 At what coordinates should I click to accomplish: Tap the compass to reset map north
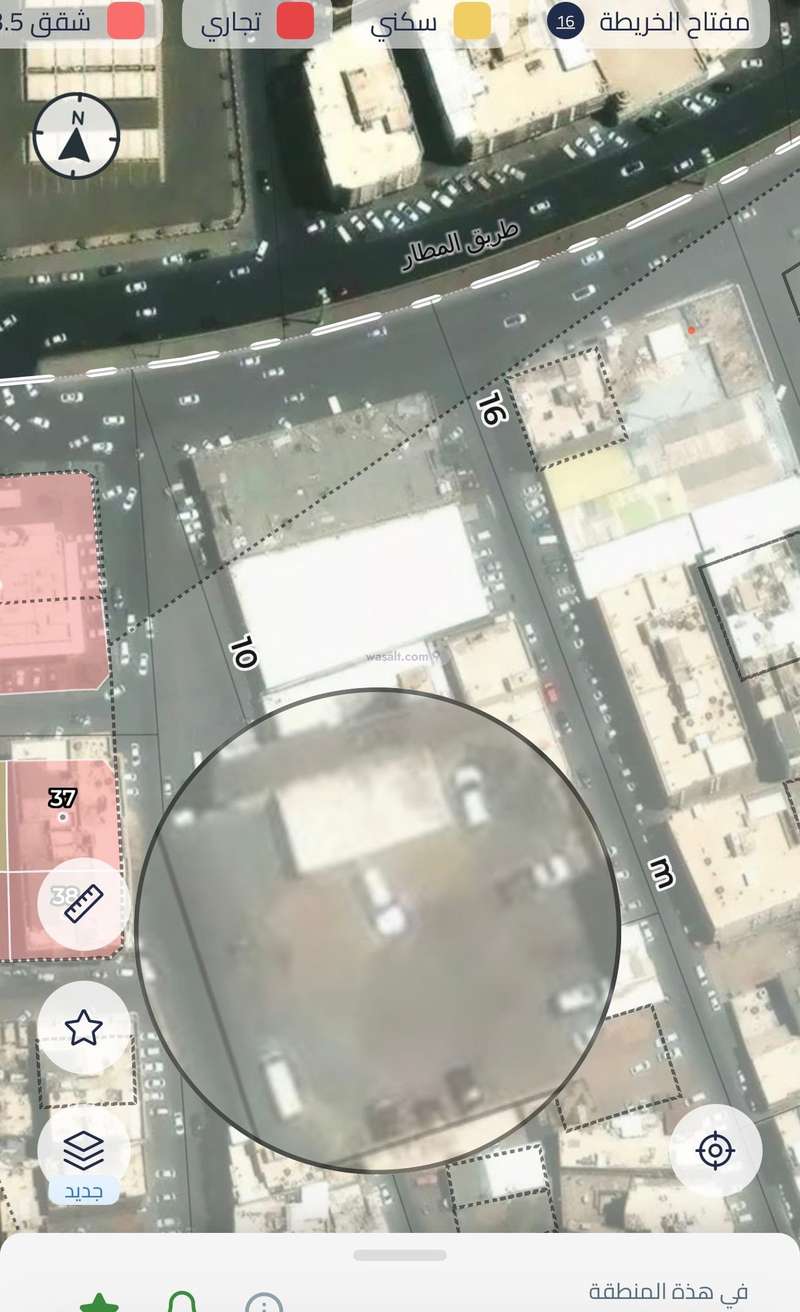[76, 136]
